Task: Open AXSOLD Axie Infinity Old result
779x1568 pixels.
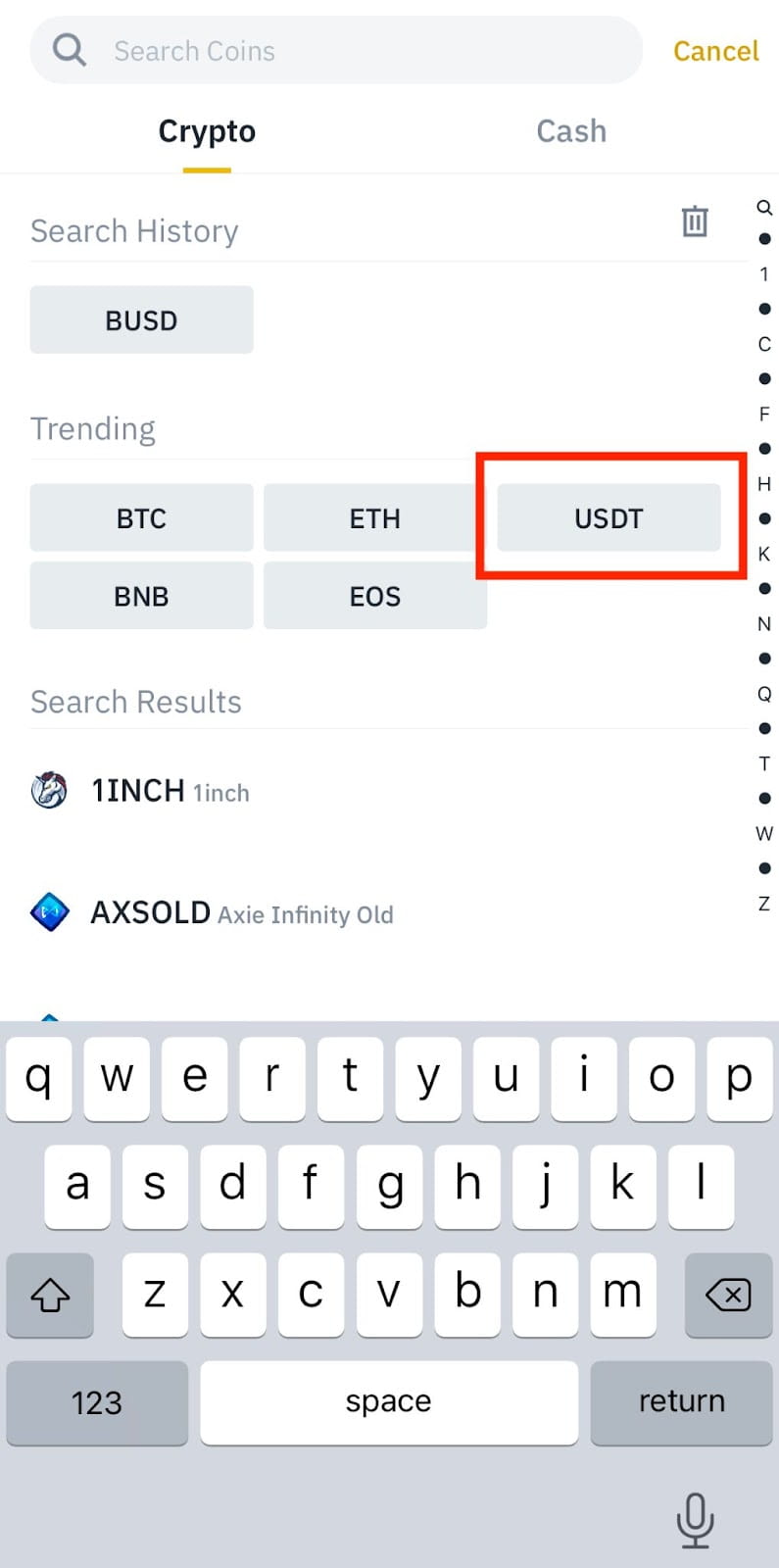Action: (x=387, y=912)
